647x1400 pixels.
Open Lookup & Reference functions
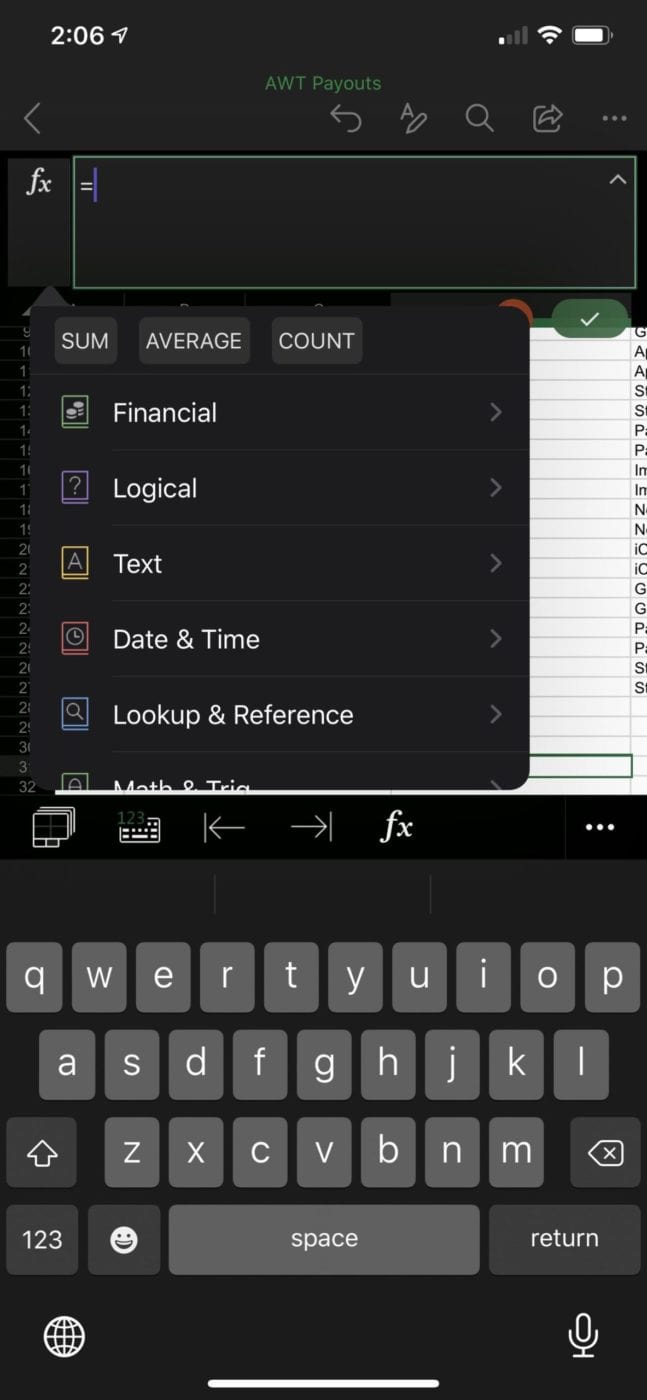(x=280, y=715)
